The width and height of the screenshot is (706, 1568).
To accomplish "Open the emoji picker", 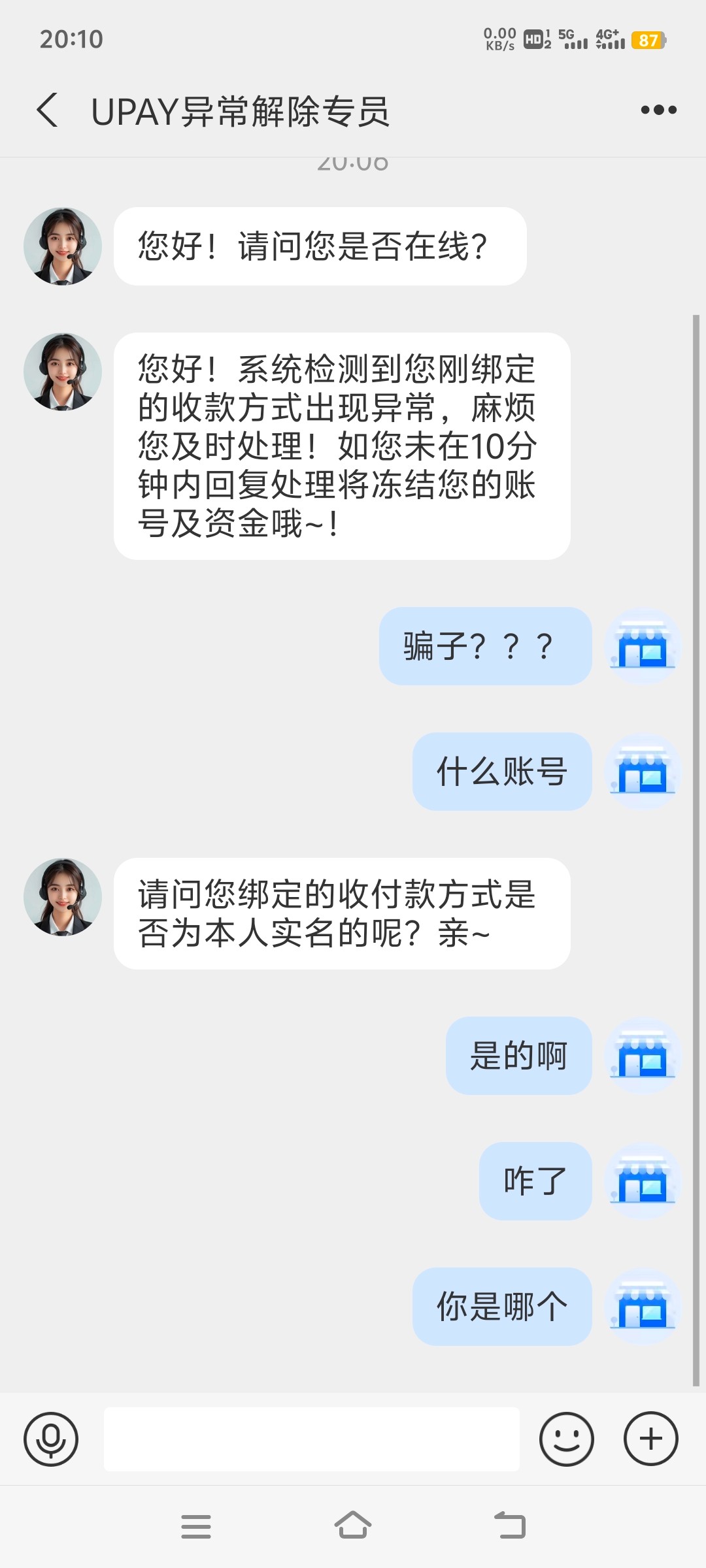I will pyautogui.click(x=566, y=1439).
